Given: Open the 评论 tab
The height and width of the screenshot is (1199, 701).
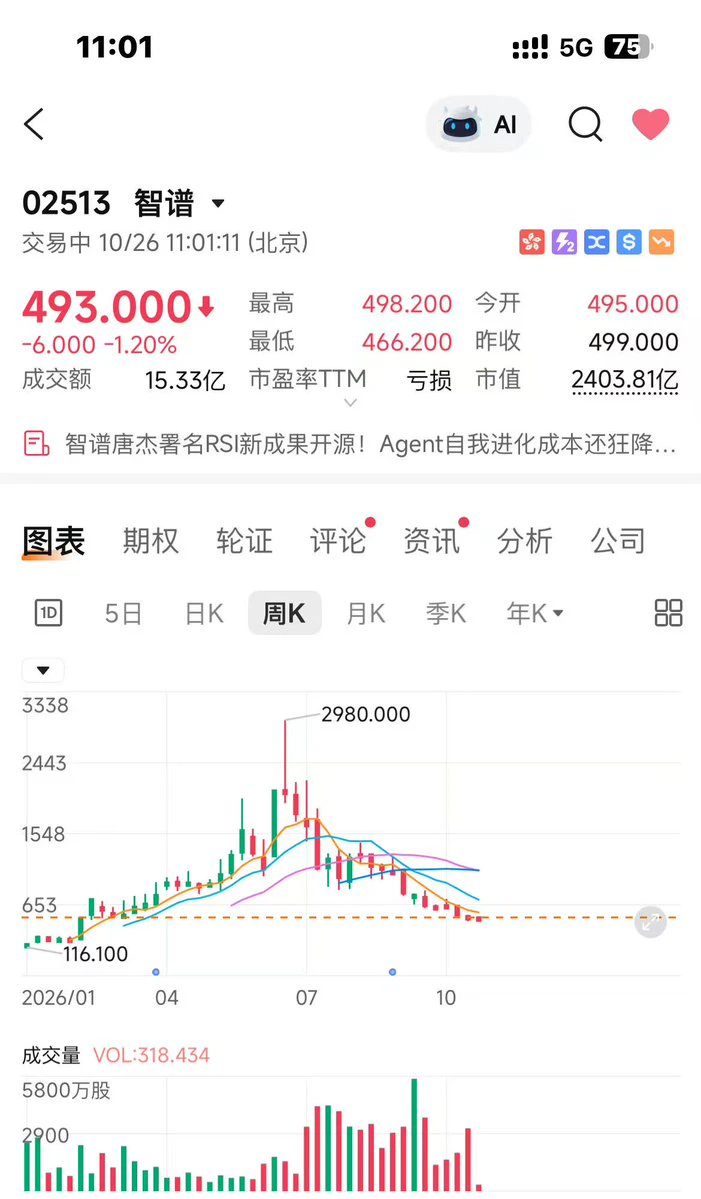Looking at the screenshot, I should [x=338, y=541].
